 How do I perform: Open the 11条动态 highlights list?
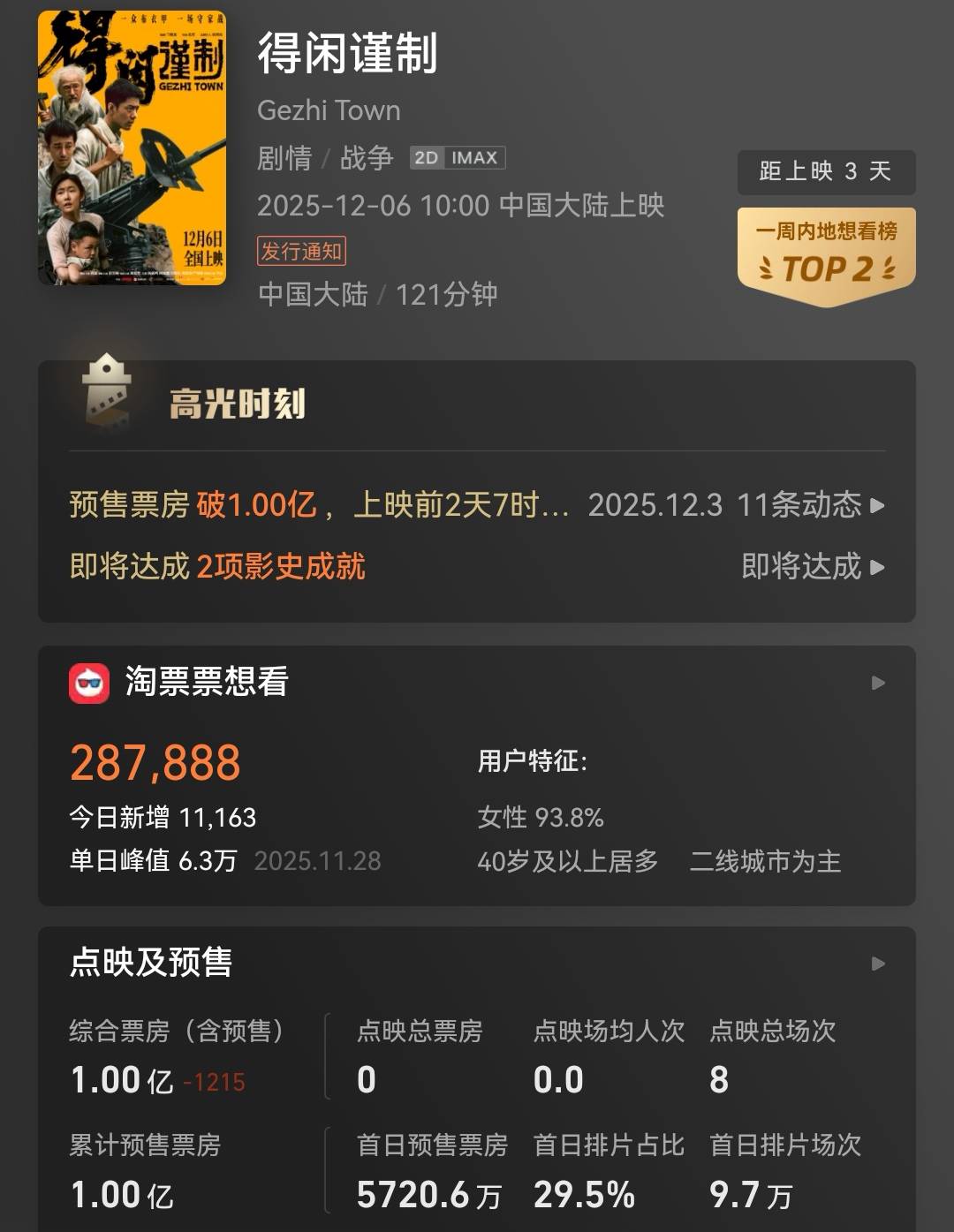click(810, 505)
